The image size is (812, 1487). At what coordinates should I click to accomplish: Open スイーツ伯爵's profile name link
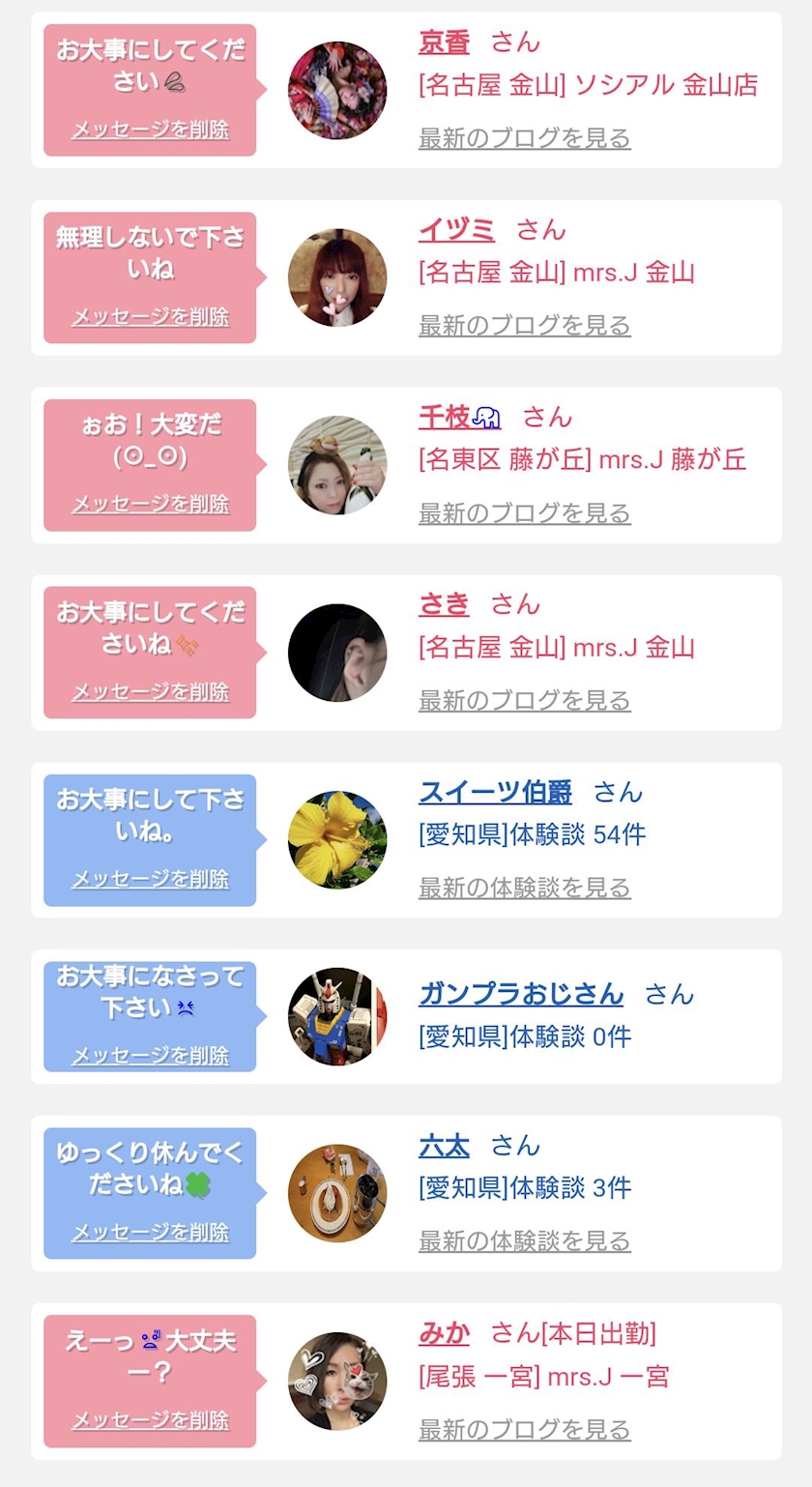(x=495, y=793)
